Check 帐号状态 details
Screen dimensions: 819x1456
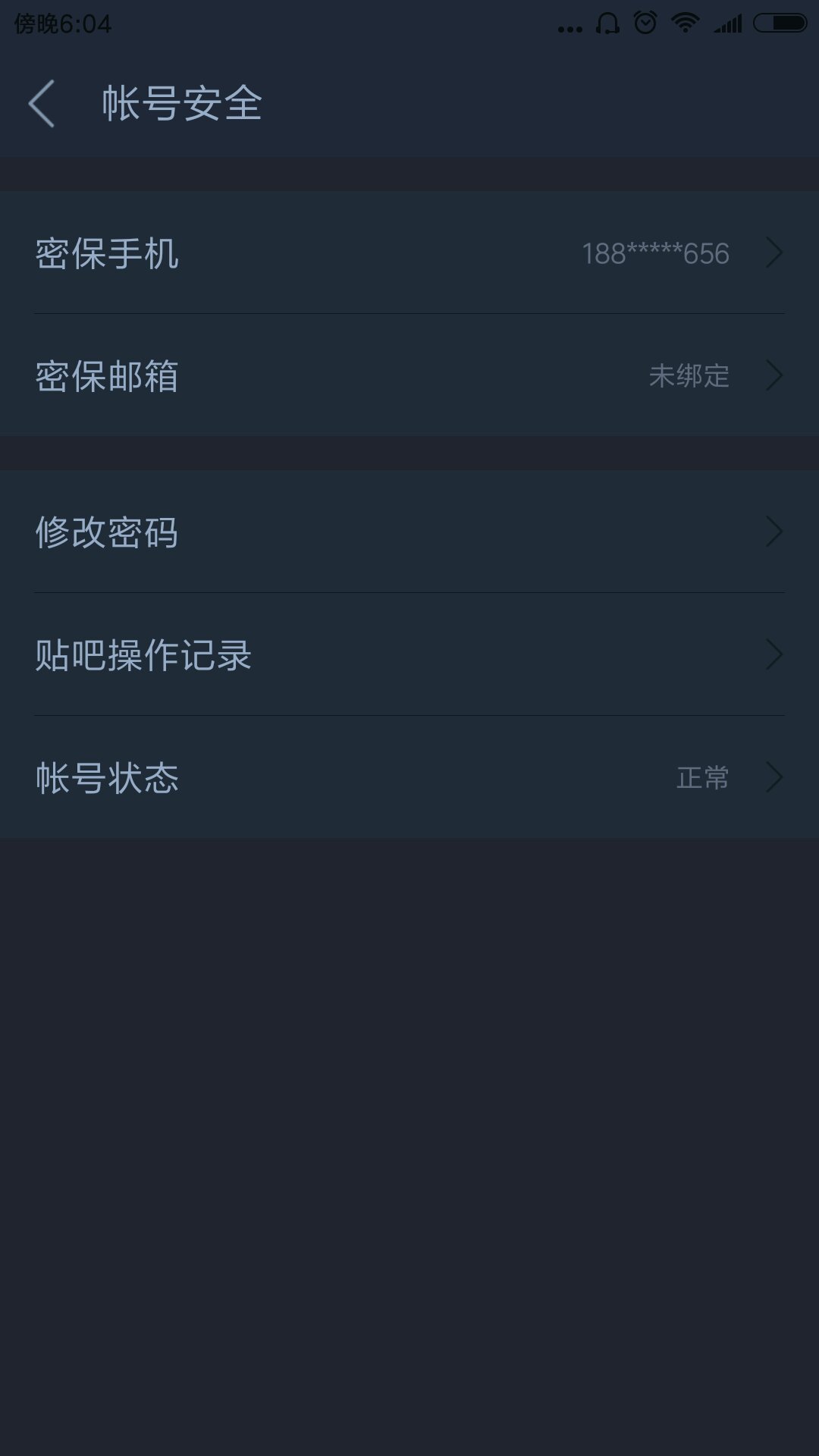[409, 777]
